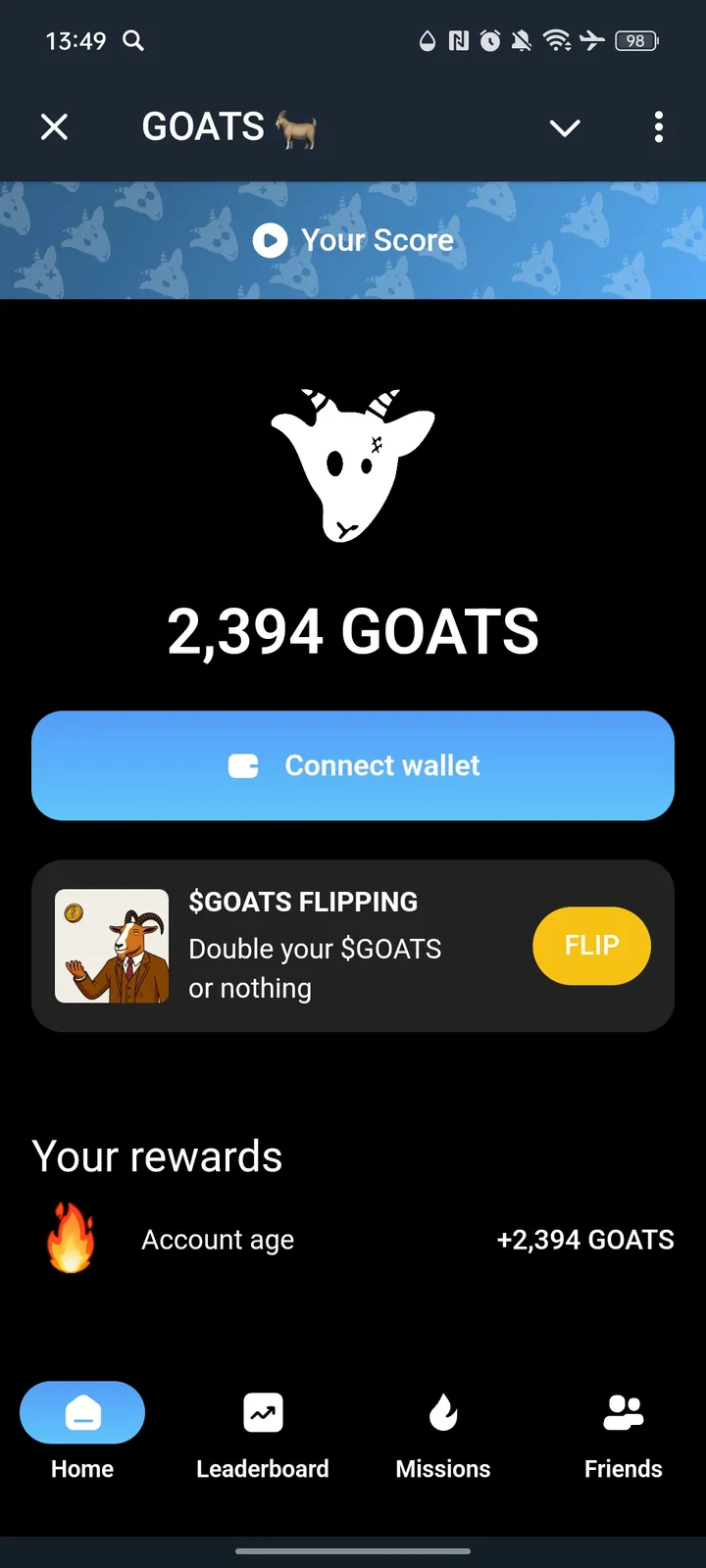Click the wallet icon inside Connect wallet button
This screenshot has height=1568, width=706.
click(242, 765)
